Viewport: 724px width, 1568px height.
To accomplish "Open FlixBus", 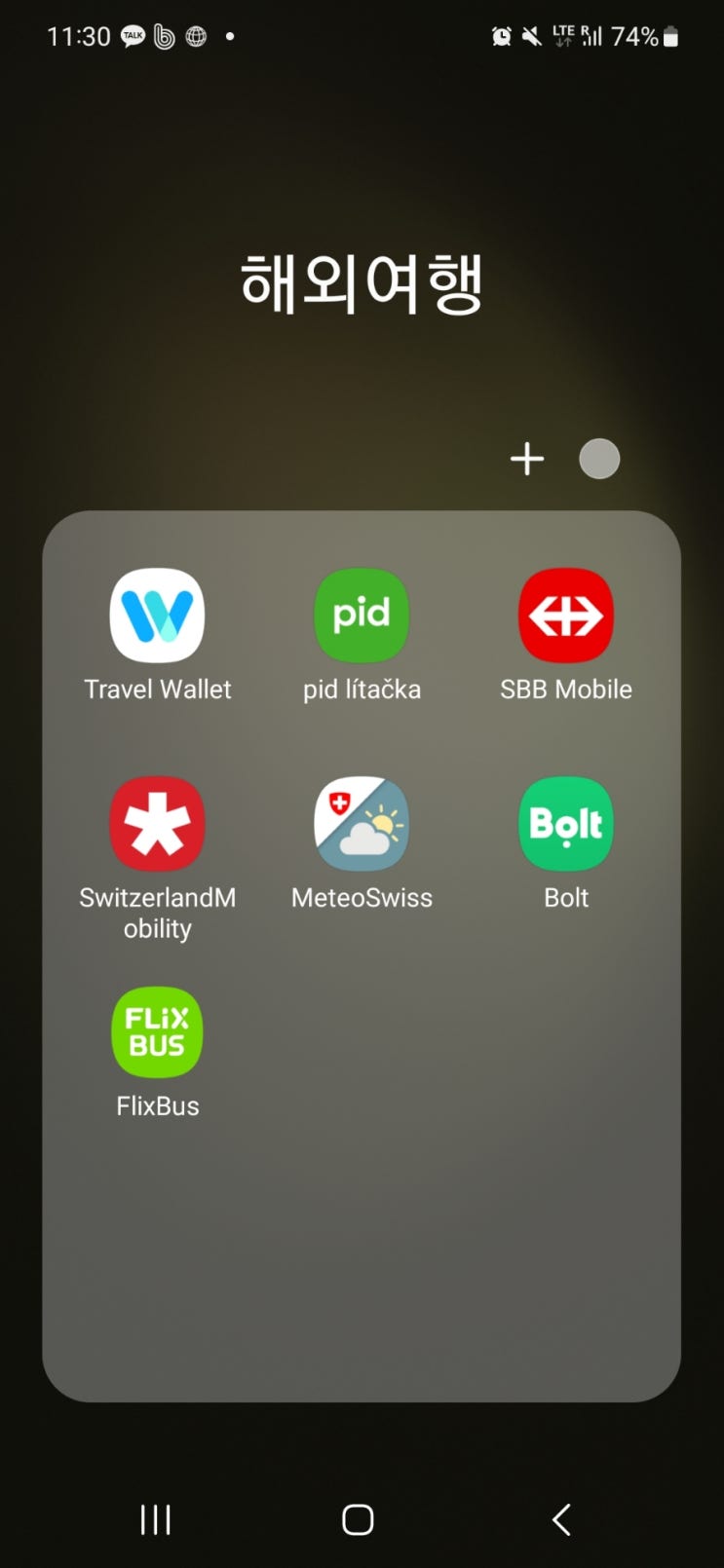I will (157, 1032).
